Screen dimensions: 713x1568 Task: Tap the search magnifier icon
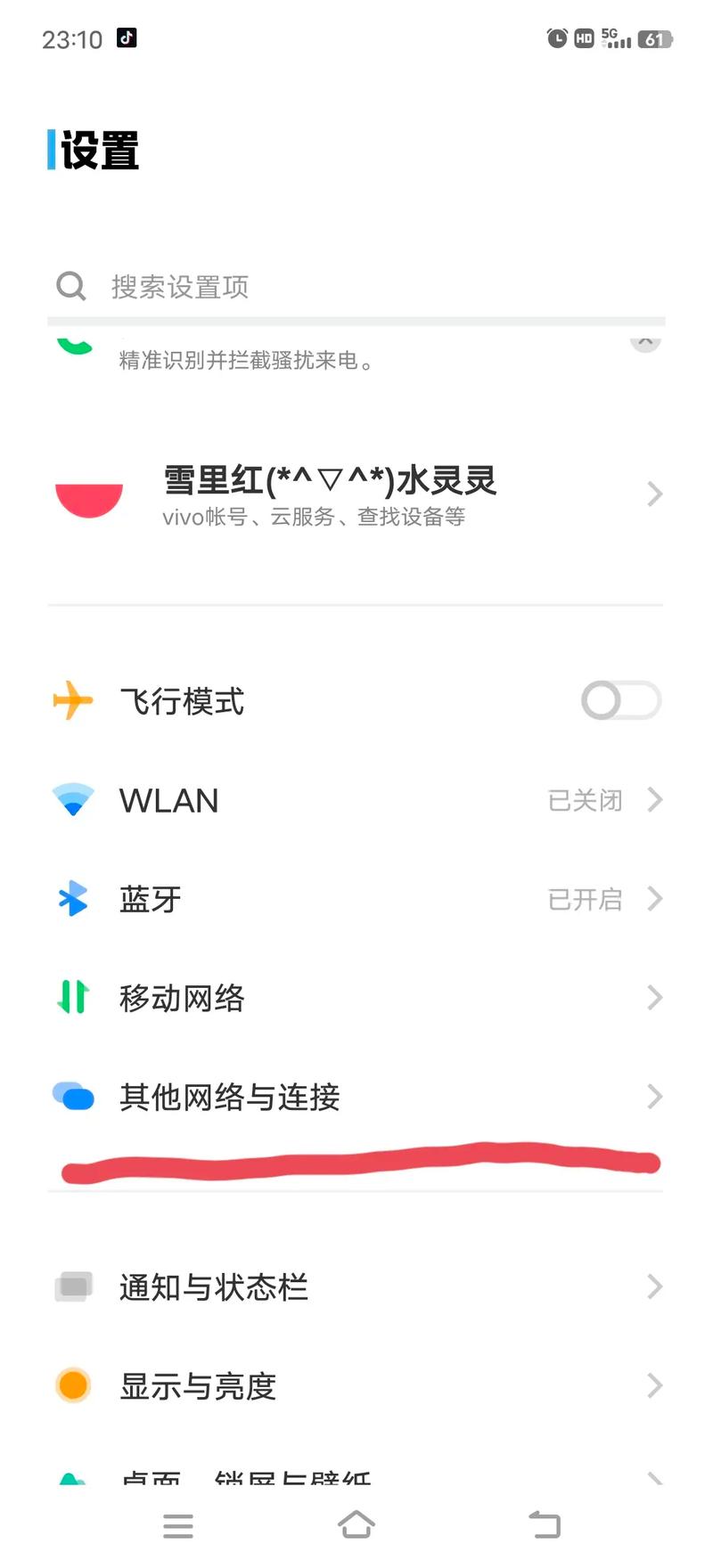coord(70,286)
